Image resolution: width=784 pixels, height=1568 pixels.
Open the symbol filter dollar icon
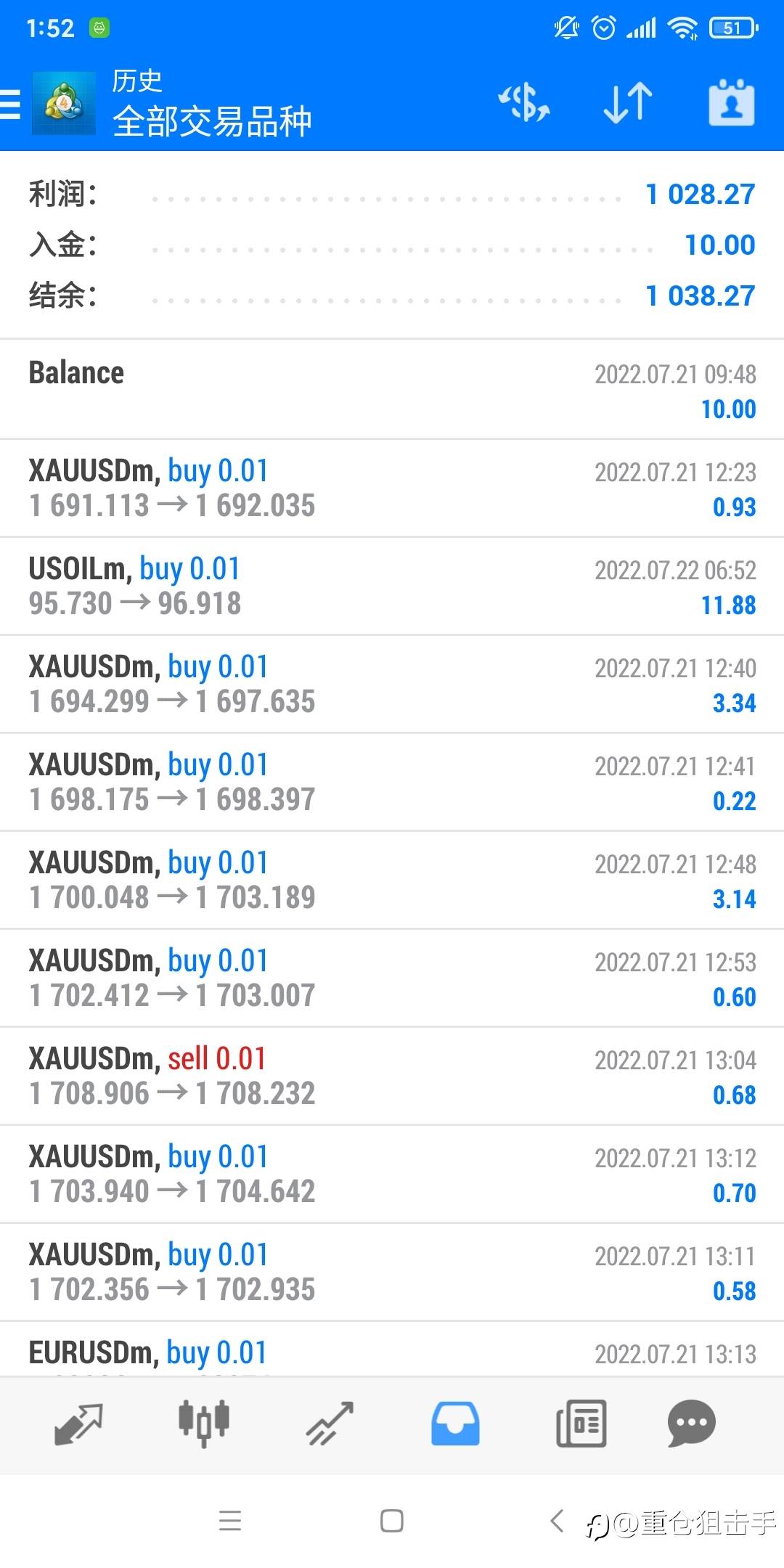pos(523,102)
